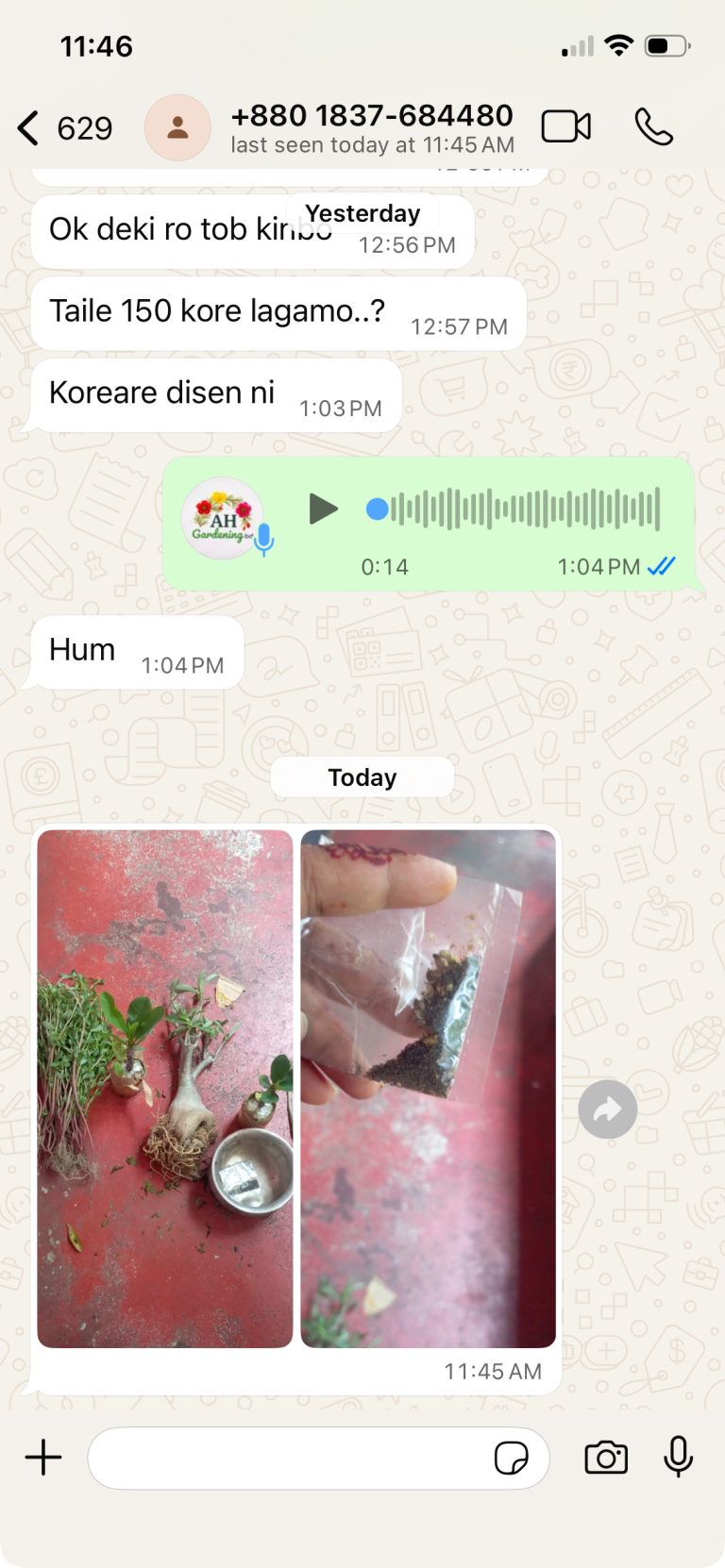The width and height of the screenshot is (725, 1568).
Task: Start a voice call with this contact
Action: coord(653,126)
